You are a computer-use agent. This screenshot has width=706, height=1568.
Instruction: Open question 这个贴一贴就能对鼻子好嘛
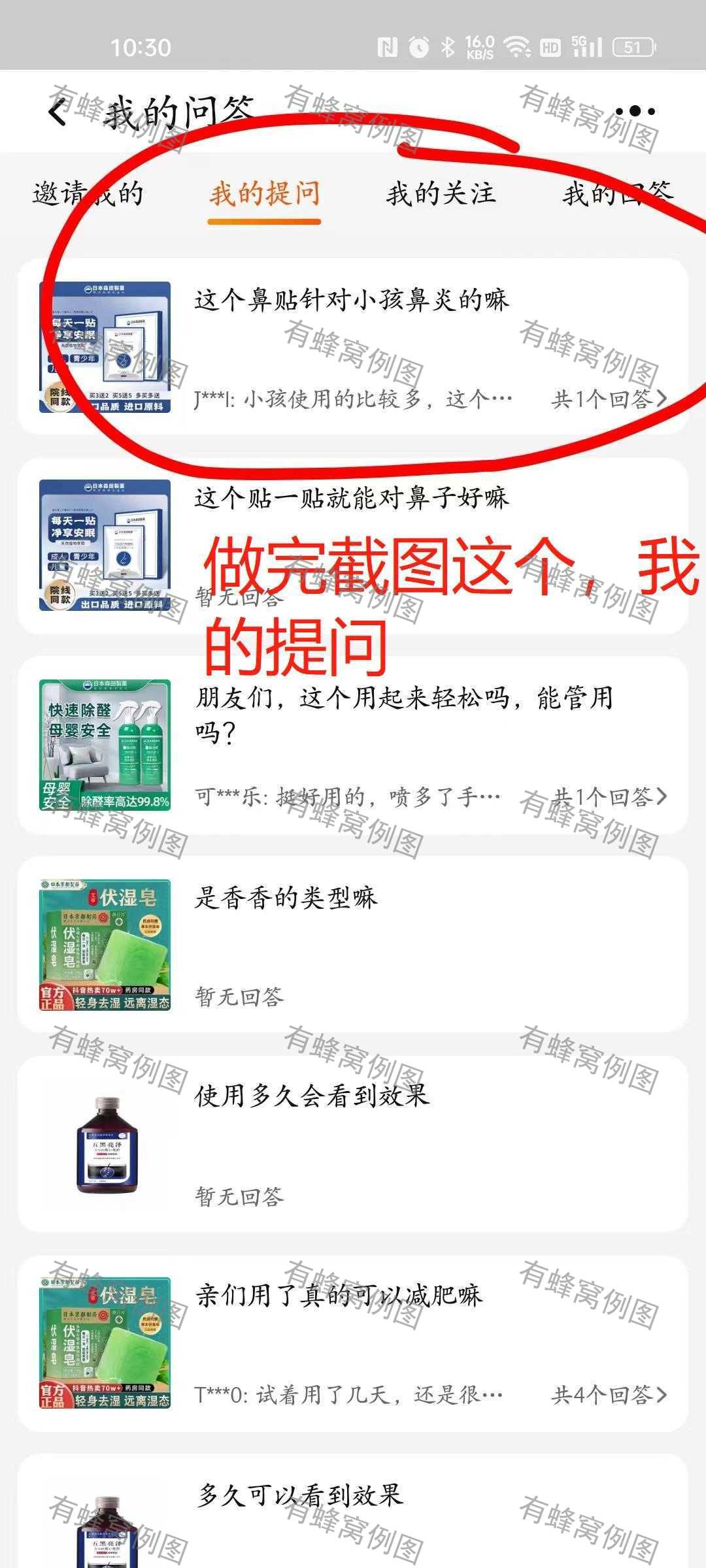[x=351, y=498]
